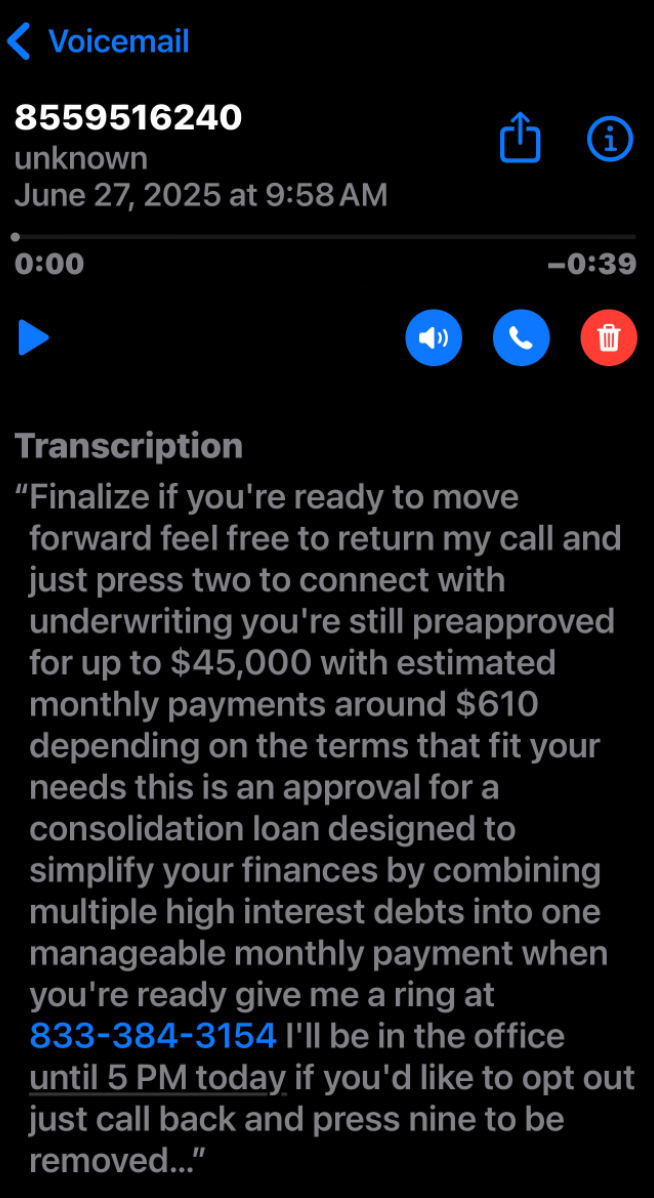Go back to the Voicemail list

pos(98,42)
